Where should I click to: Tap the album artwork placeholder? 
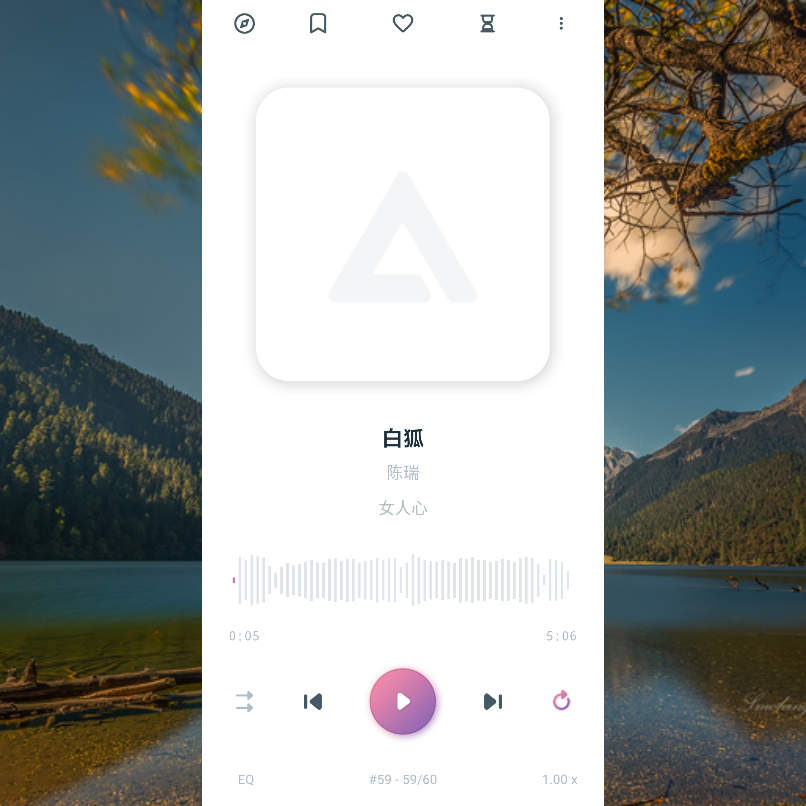click(403, 234)
